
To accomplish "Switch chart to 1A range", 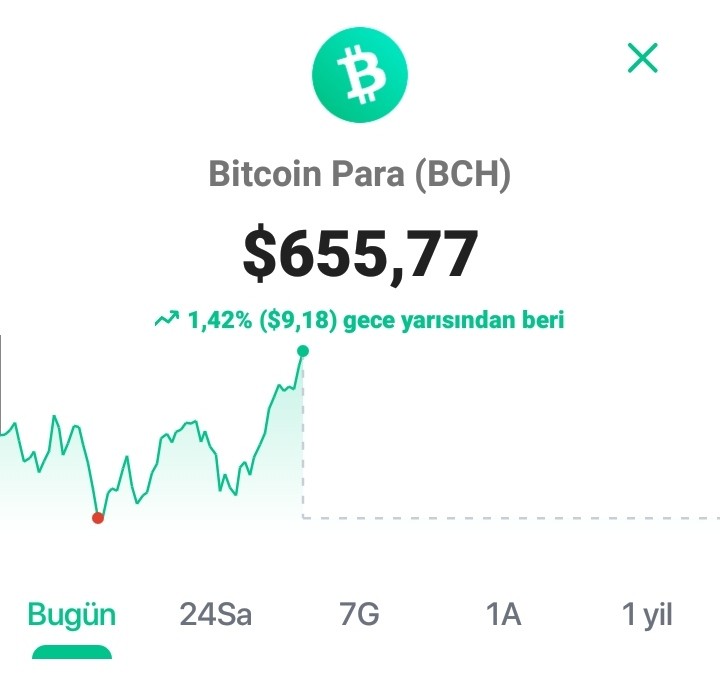I will click(x=503, y=614).
